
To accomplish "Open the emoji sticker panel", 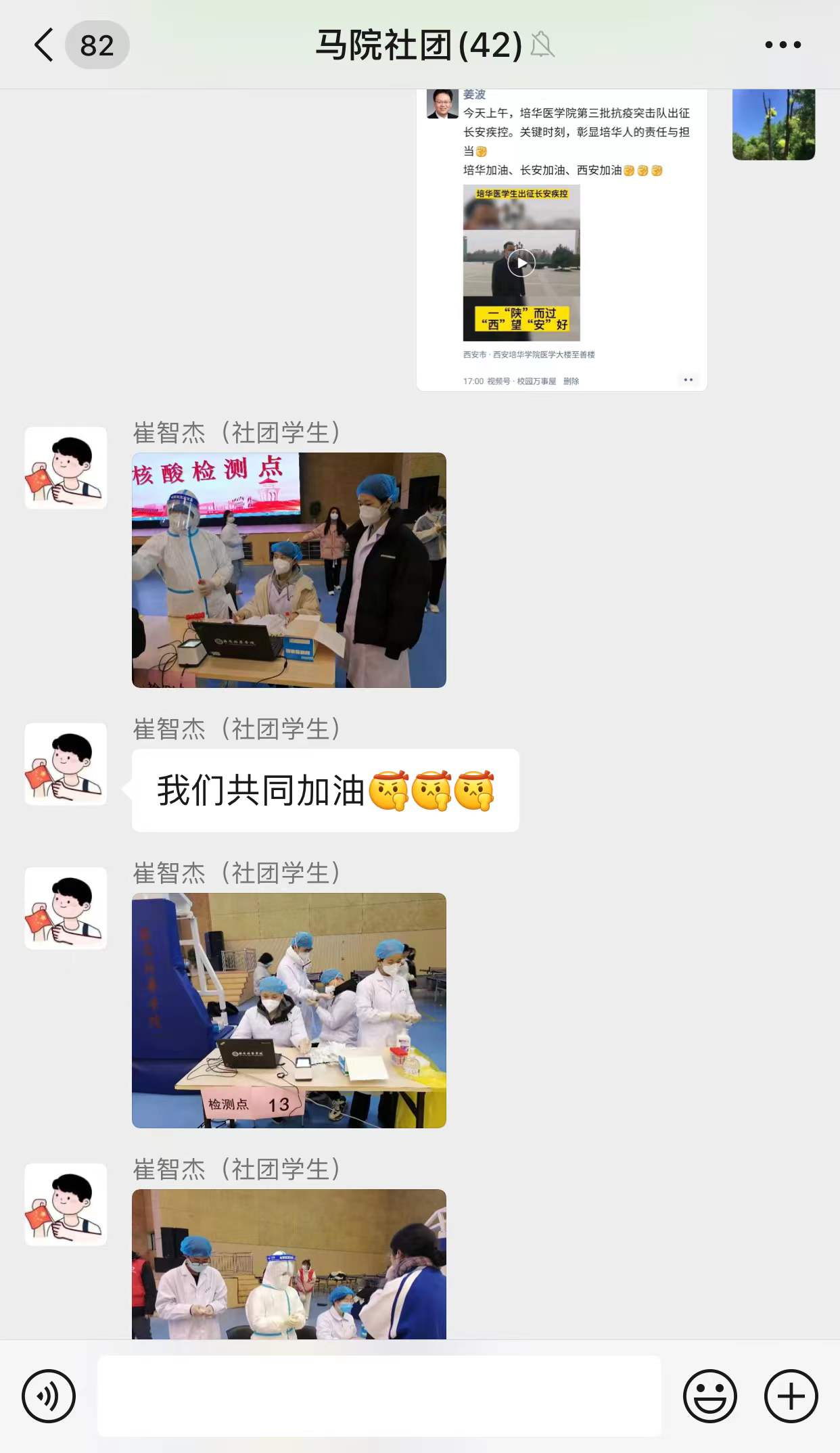I will click(x=709, y=1396).
